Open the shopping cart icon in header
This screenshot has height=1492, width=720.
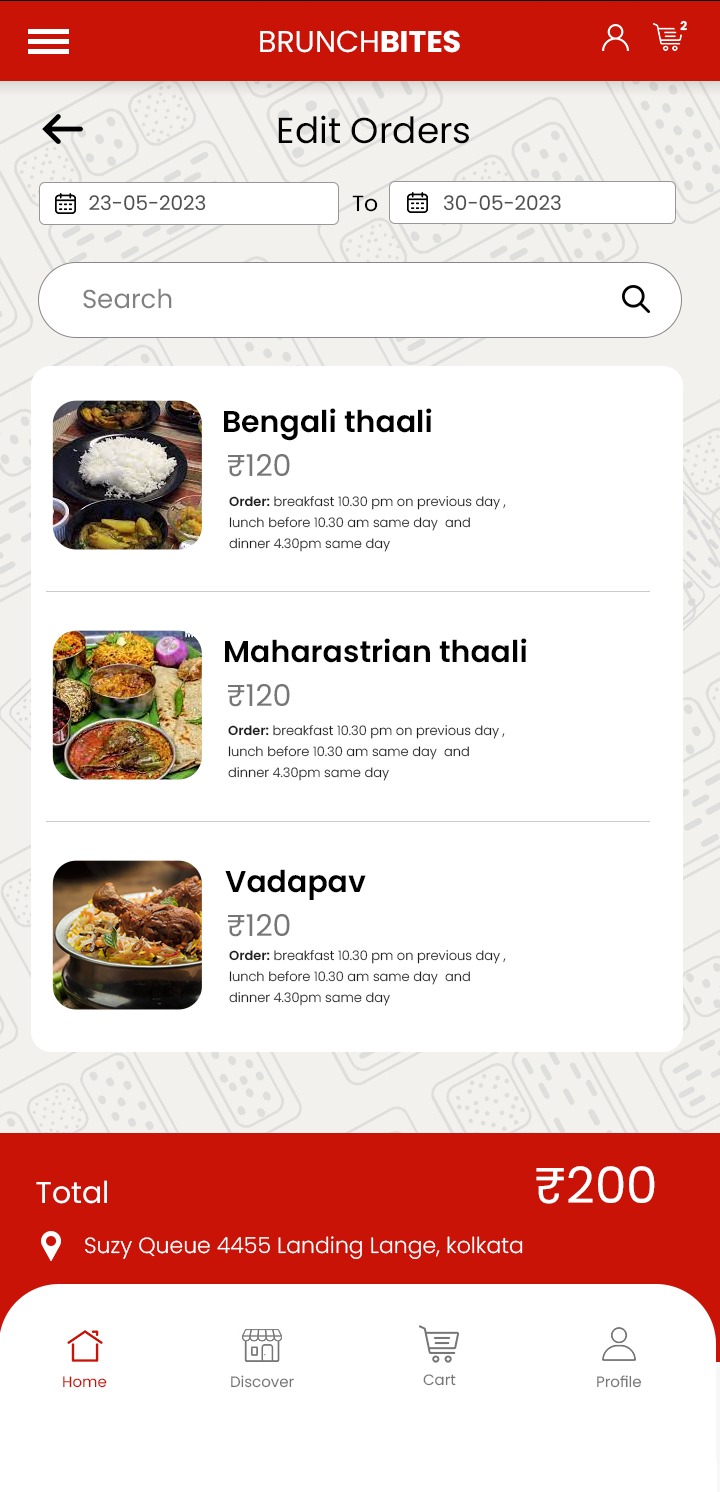tap(668, 37)
